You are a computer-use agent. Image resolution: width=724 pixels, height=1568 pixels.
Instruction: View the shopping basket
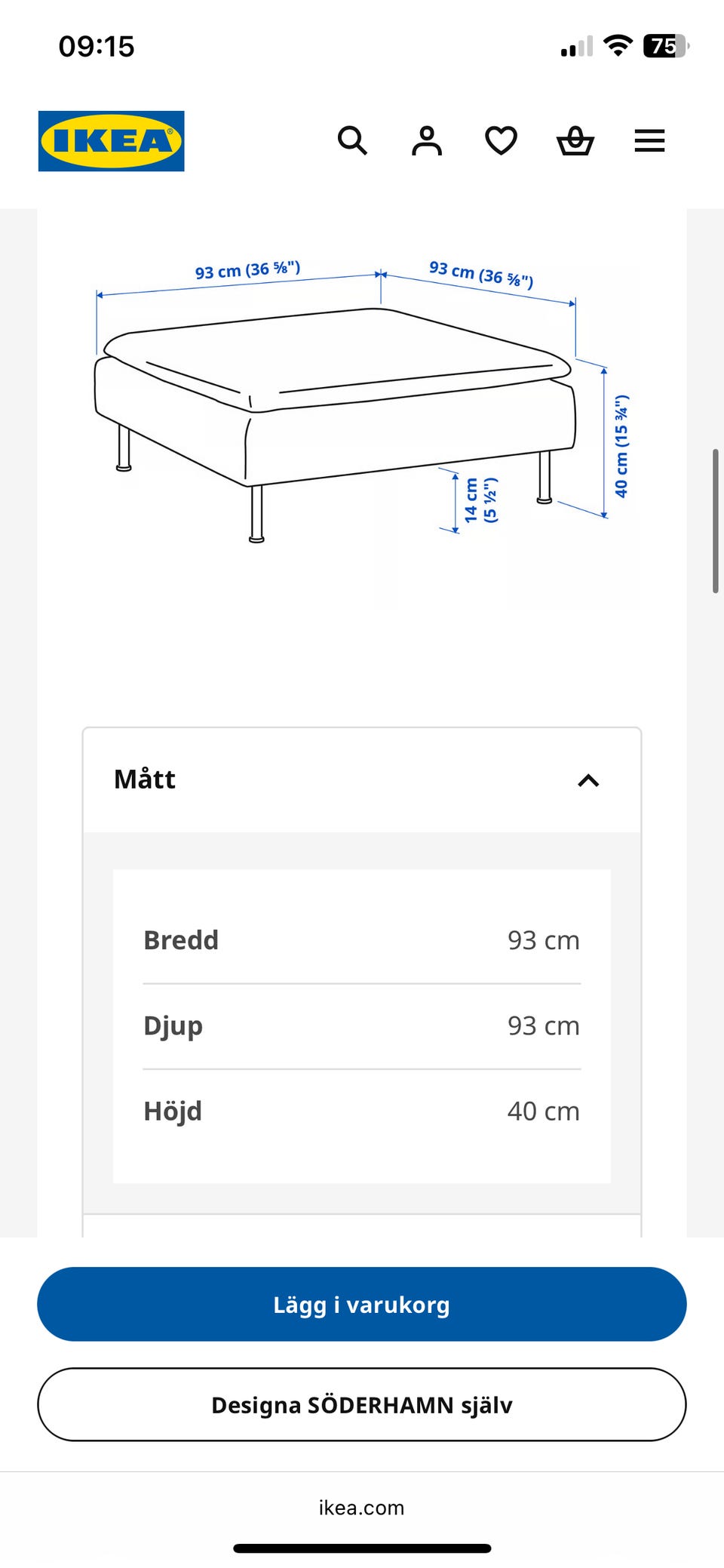coord(575,140)
